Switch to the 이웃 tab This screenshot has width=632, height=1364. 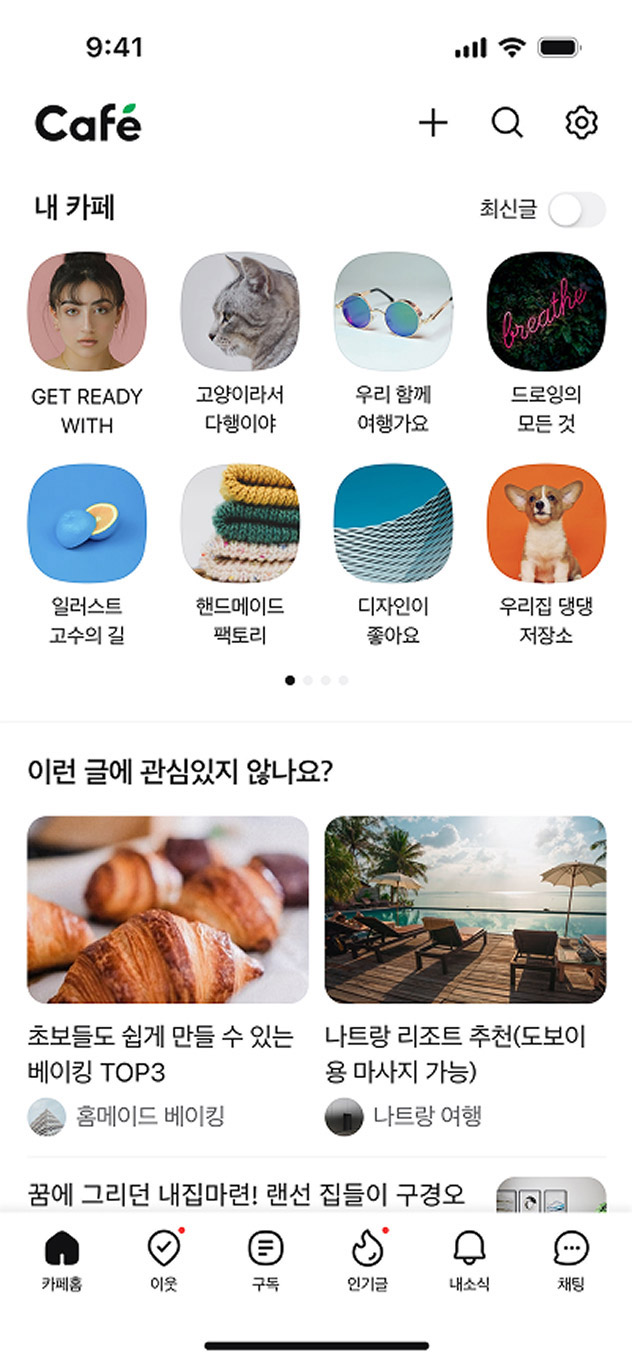coord(163,1258)
